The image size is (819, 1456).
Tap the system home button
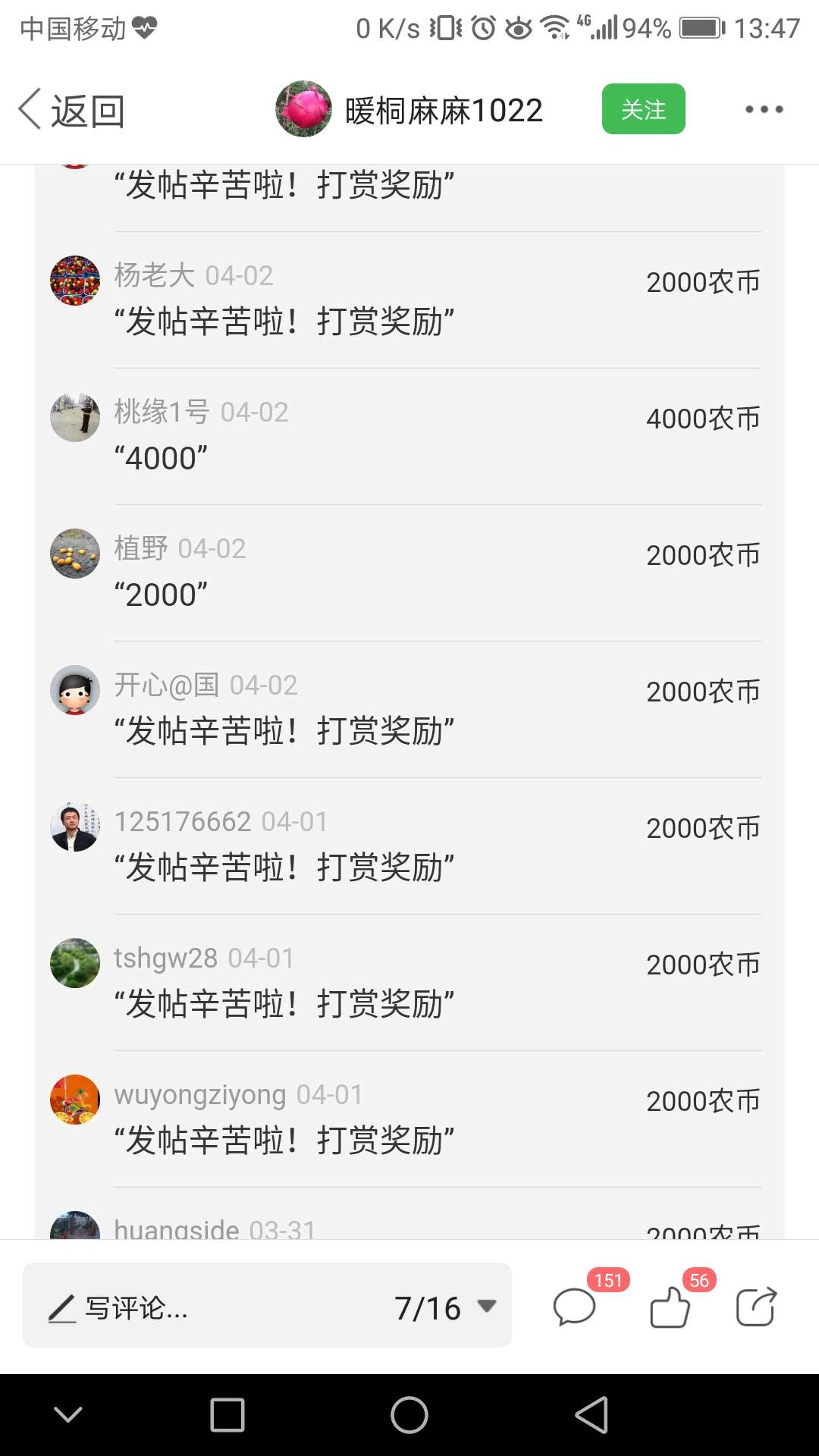click(409, 1415)
